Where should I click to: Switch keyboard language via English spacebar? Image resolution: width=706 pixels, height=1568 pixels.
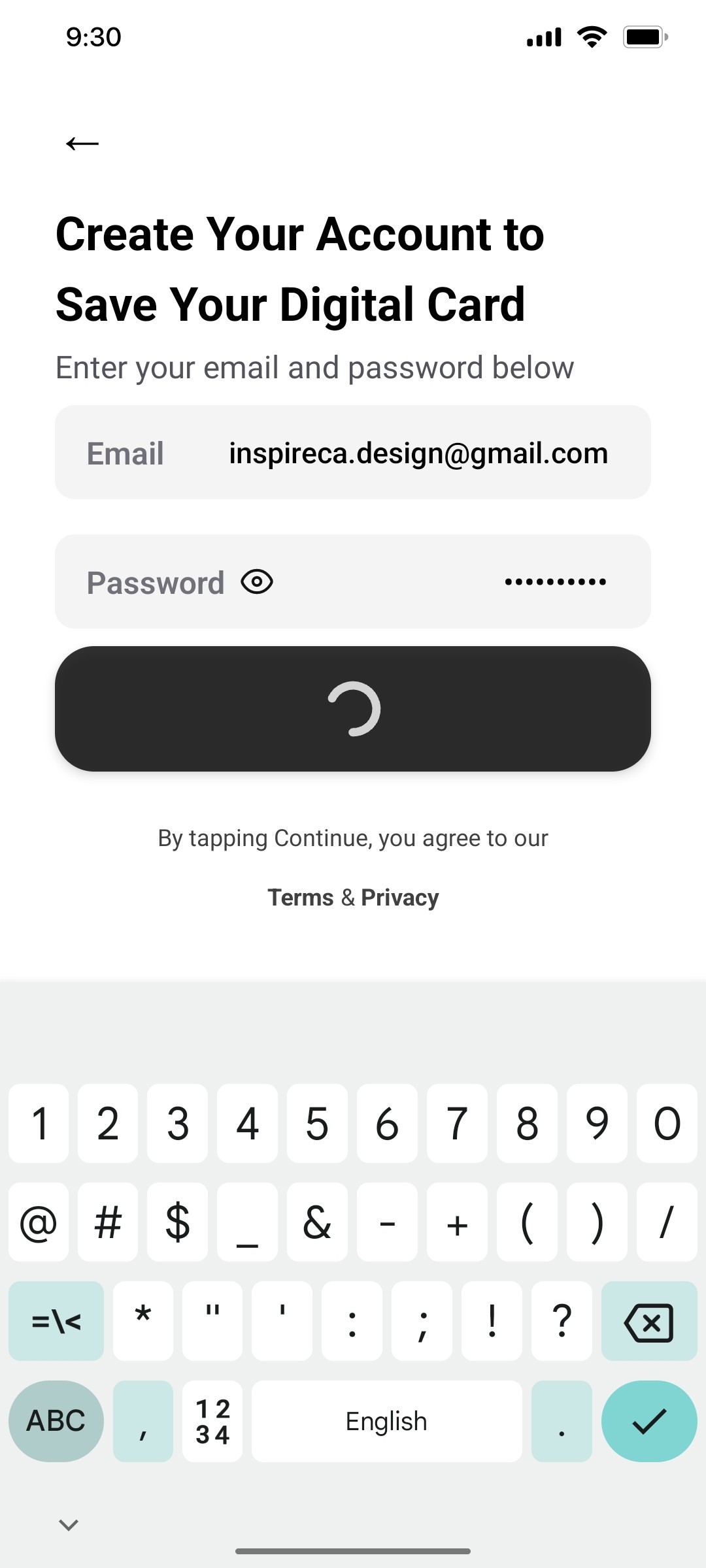[x=386, y=1421]
